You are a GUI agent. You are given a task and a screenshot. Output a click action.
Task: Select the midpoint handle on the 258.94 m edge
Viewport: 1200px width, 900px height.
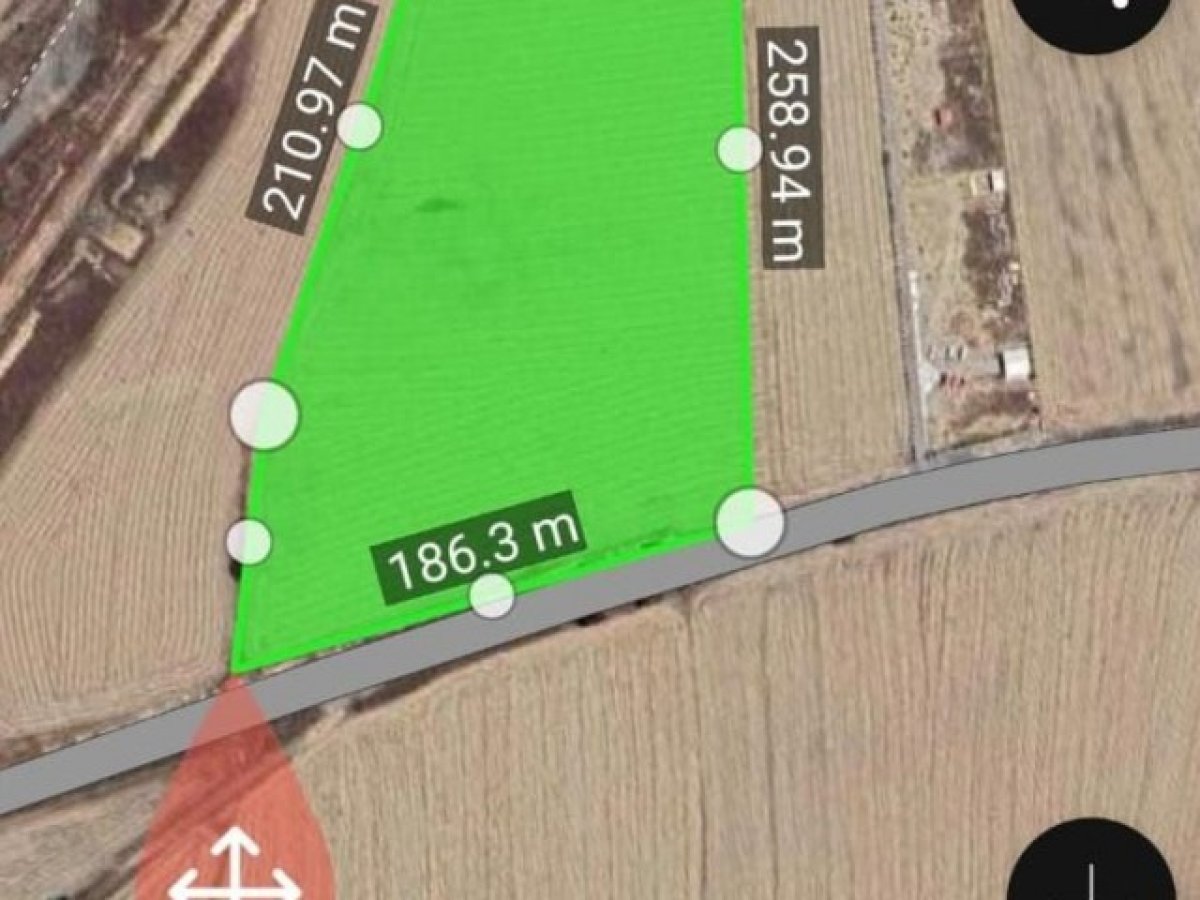tap(740, 150)
